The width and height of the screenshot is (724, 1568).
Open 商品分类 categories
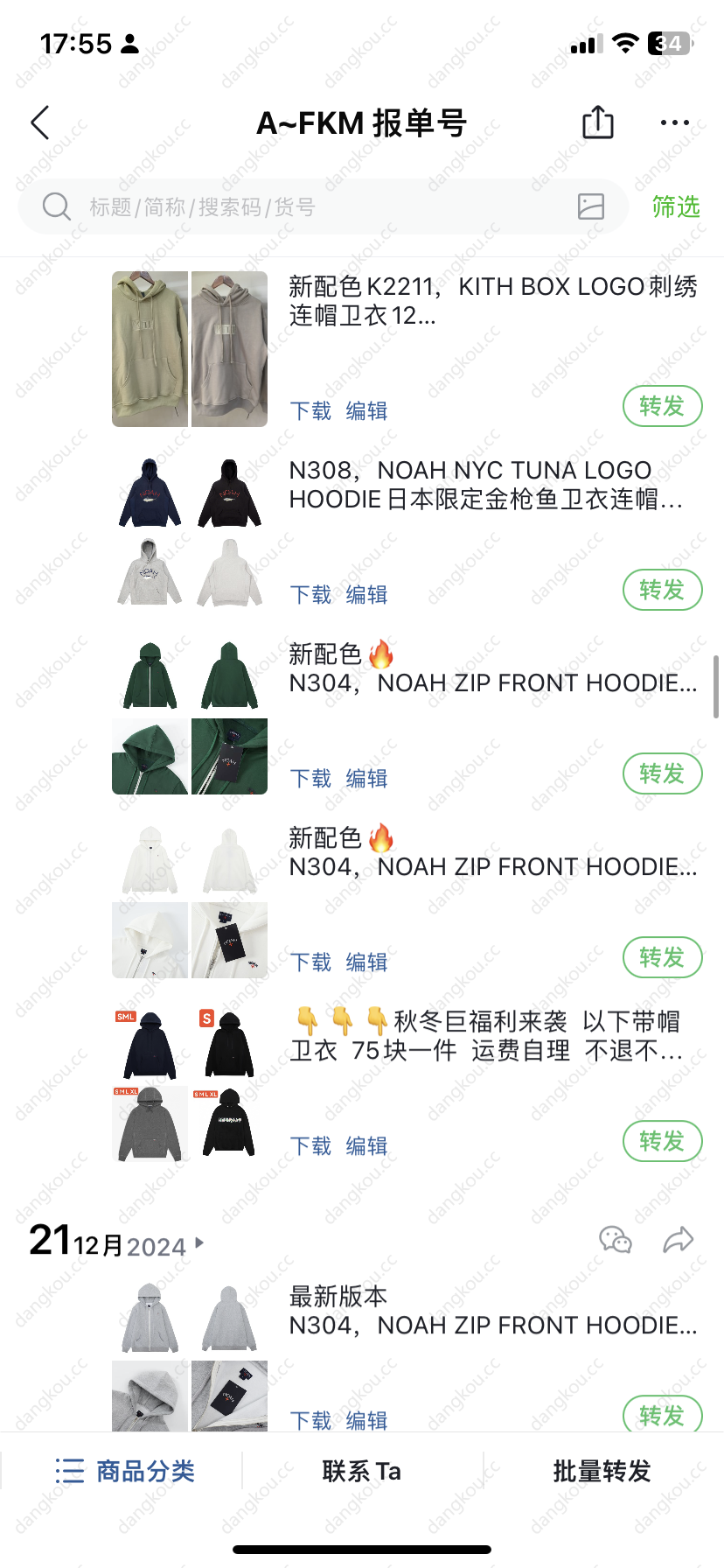click(x=124, y=1471)
